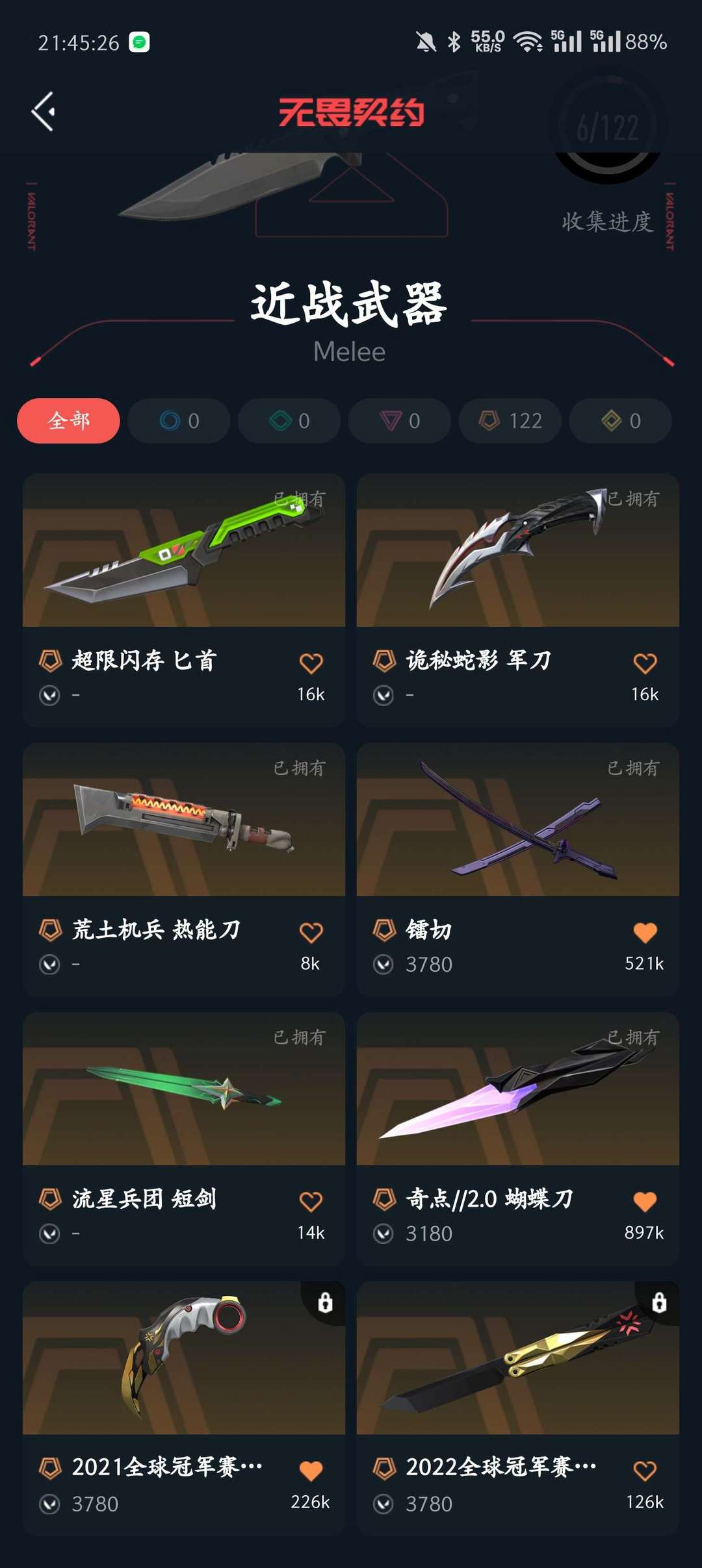
Task: Filter by the purple triangle tier chip
Action: (x=399, y=421)
